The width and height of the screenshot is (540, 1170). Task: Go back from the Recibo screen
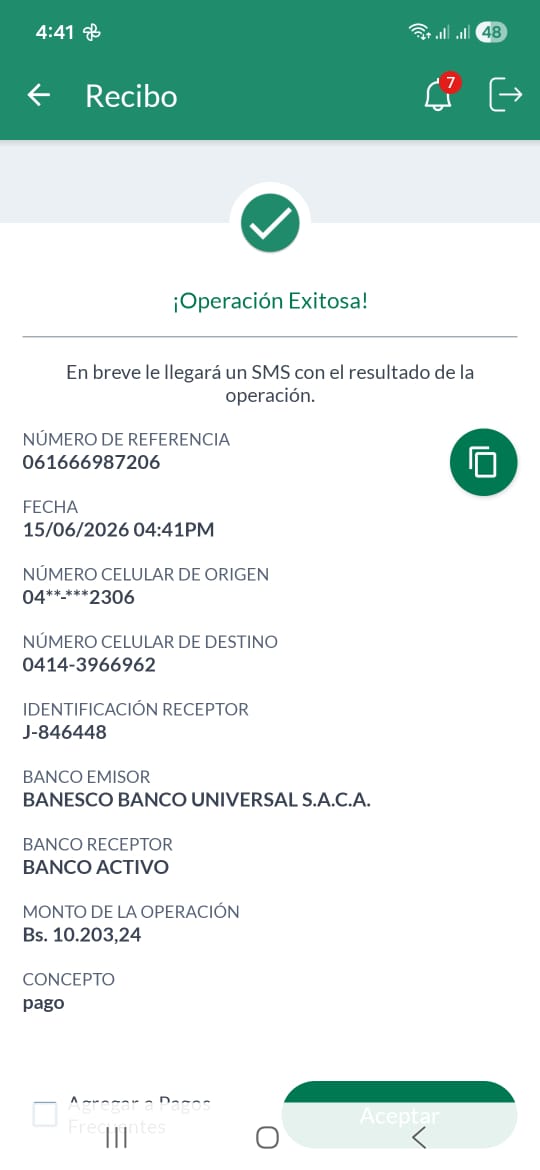point(38,96)
